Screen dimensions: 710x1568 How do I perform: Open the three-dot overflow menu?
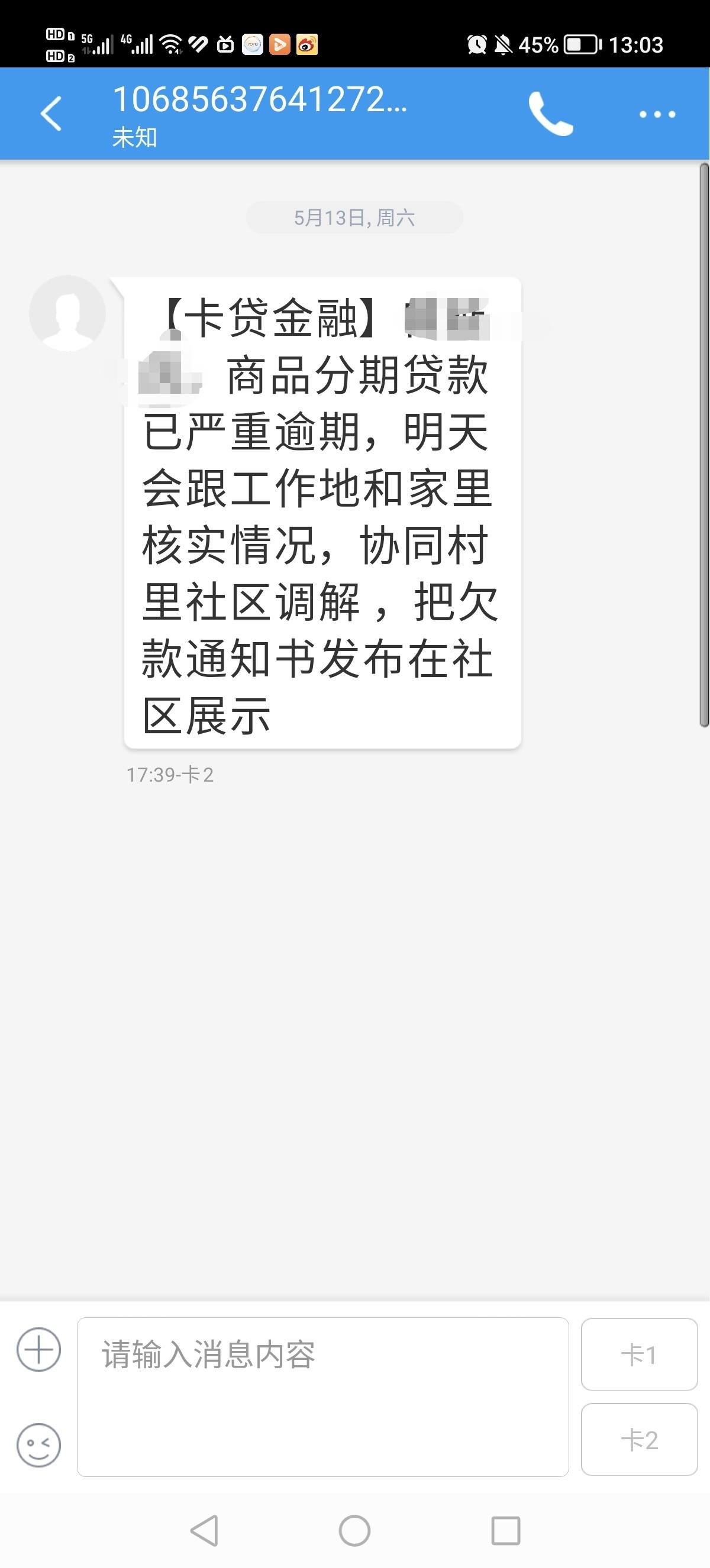[657, 115]
